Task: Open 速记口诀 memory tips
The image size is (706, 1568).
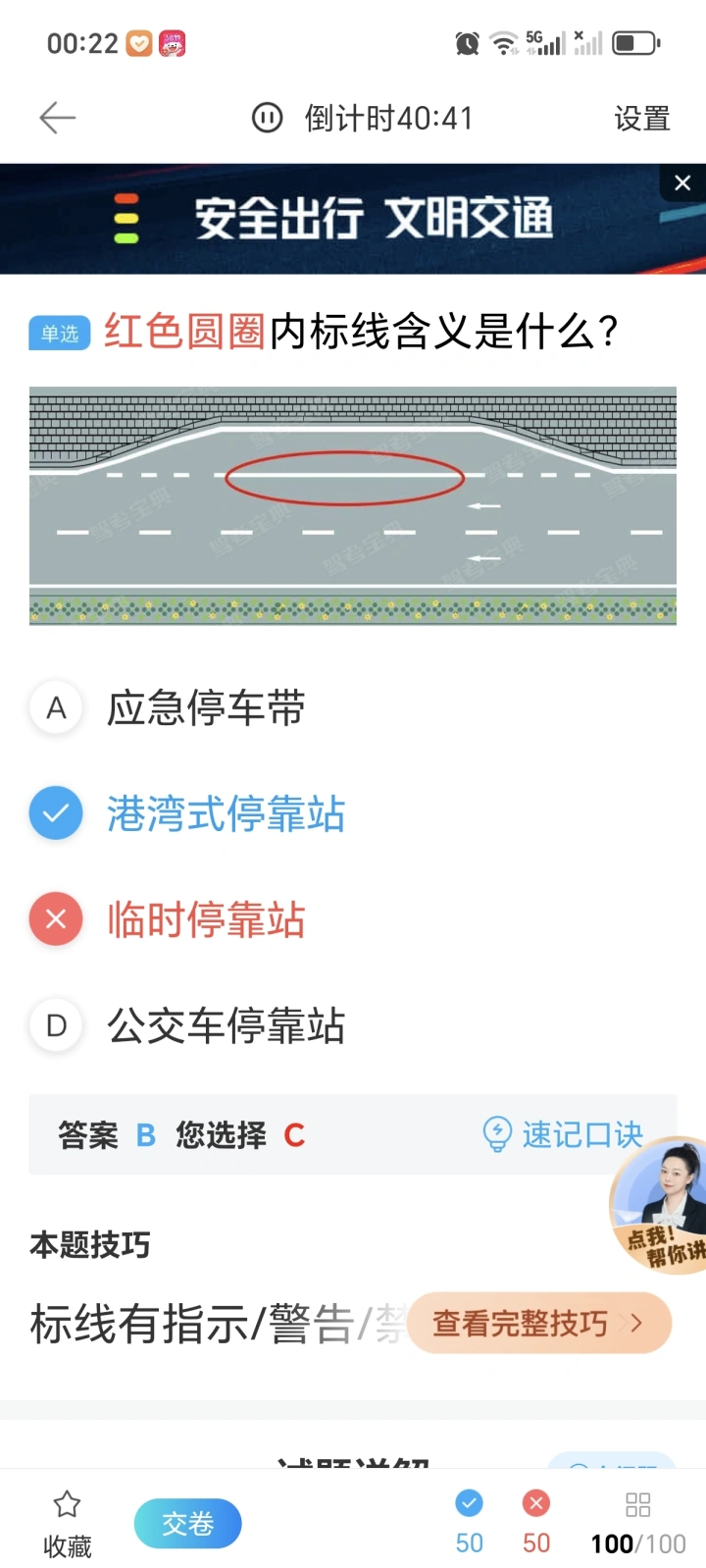Action: pyautogui.click(x=564, y=1134)
